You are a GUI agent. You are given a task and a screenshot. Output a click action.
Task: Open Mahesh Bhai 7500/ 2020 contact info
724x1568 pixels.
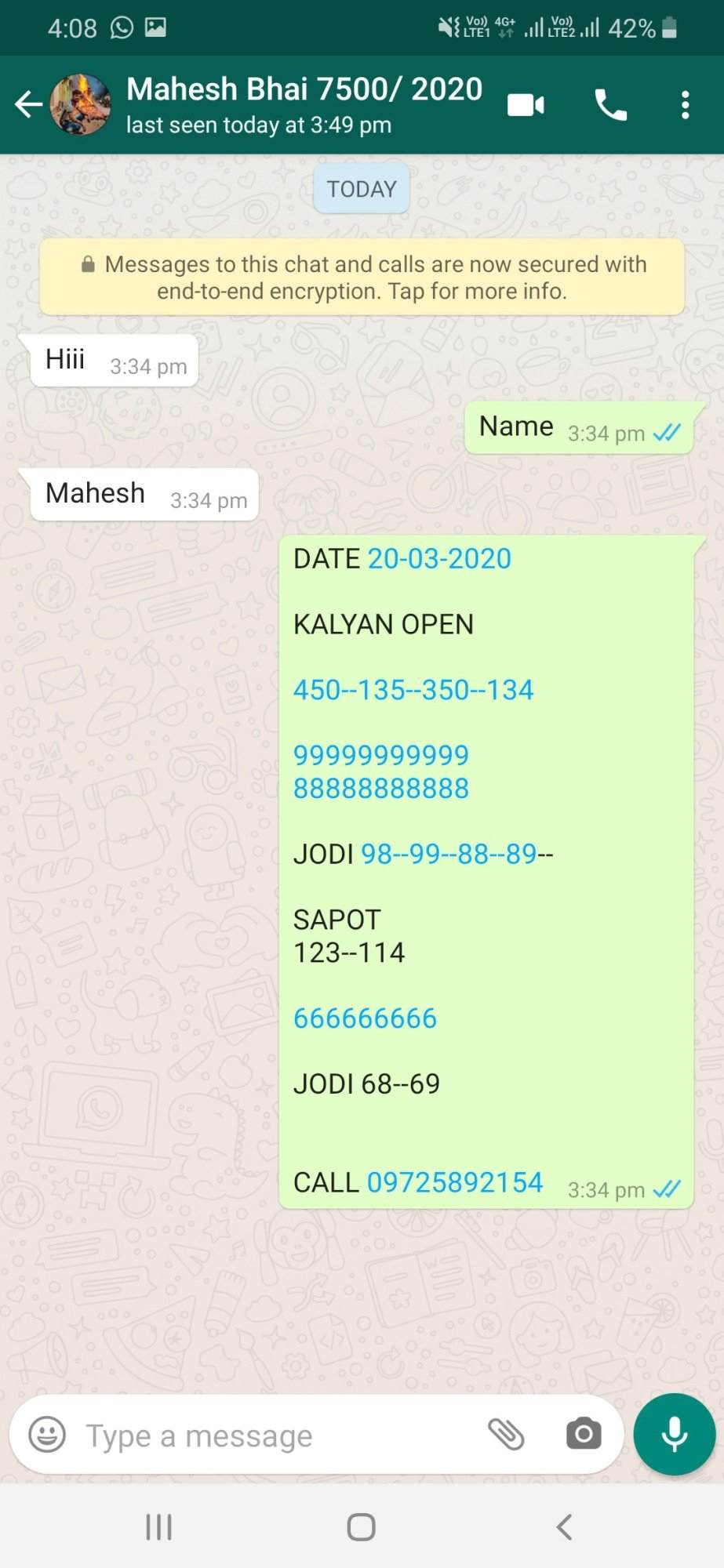pyautogui.click(x=304, y=104)
